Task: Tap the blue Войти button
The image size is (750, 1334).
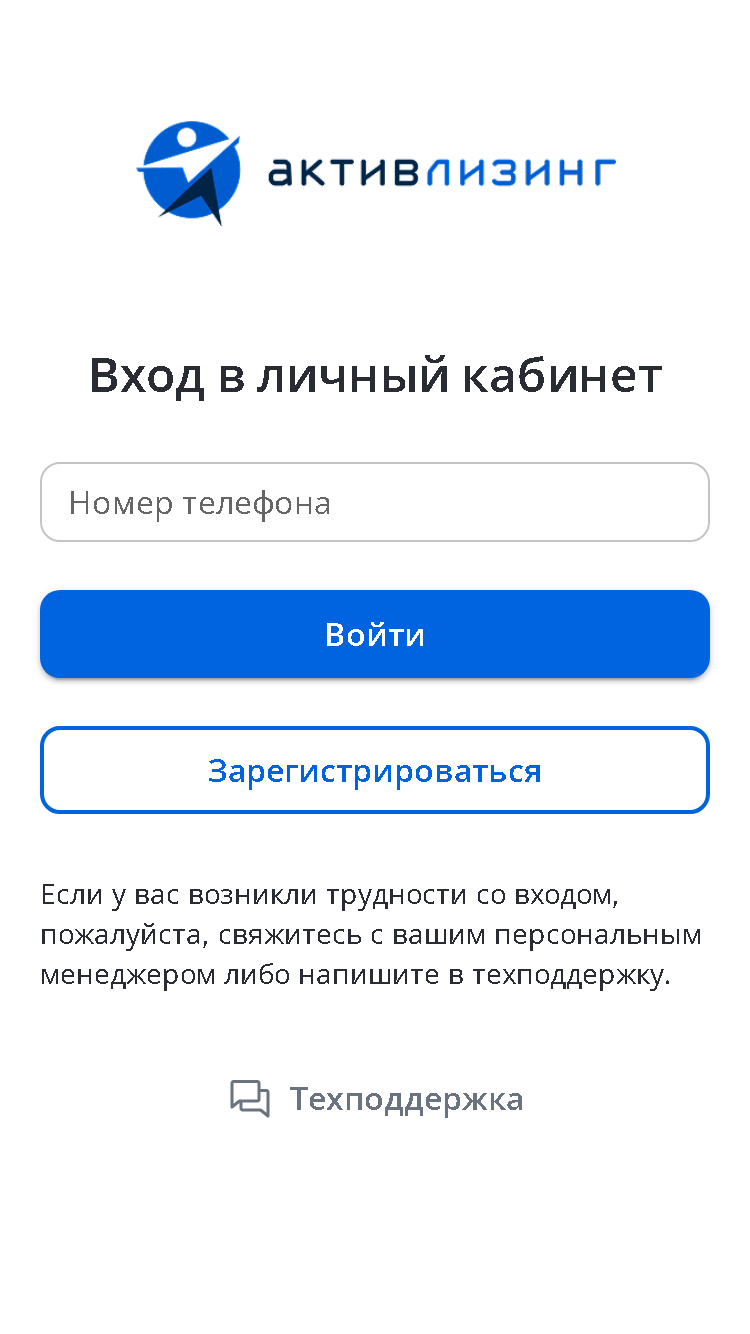Action: click(x=375, y=634)
